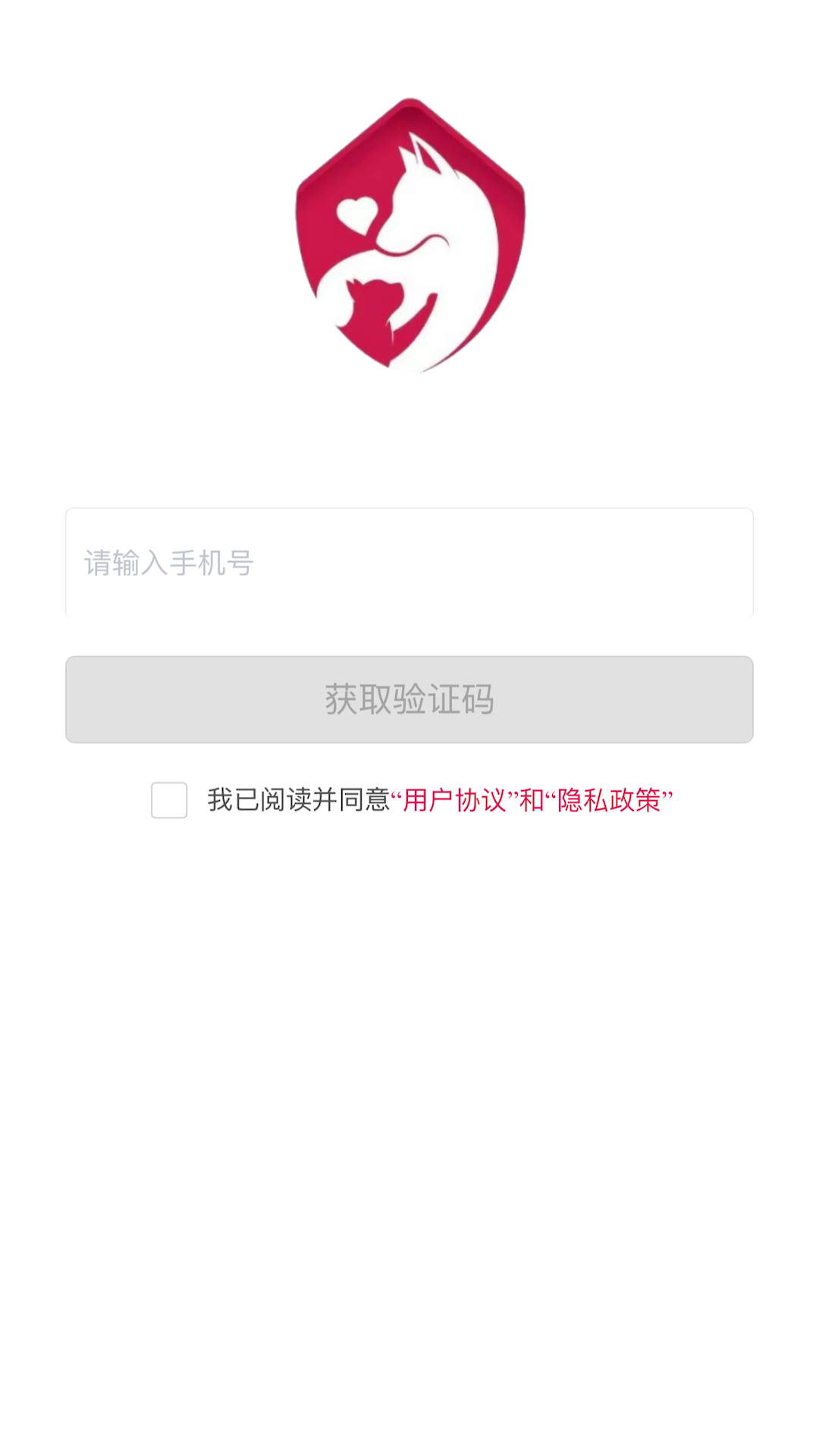The height and width of the screenshot is (1456, 819).
Task: Select the heart symbol inside the logo
Action: pos(356,216)
